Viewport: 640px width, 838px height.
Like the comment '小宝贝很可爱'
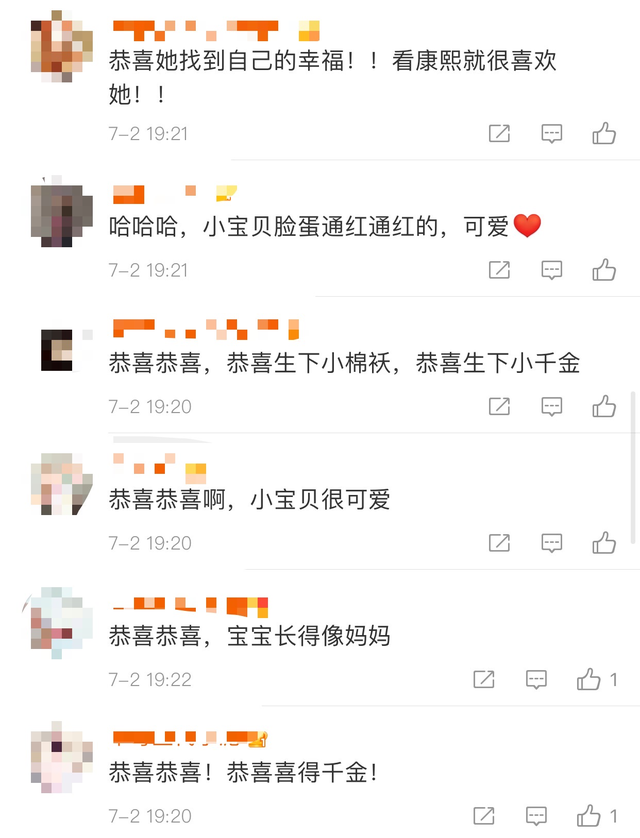(604, 542)
